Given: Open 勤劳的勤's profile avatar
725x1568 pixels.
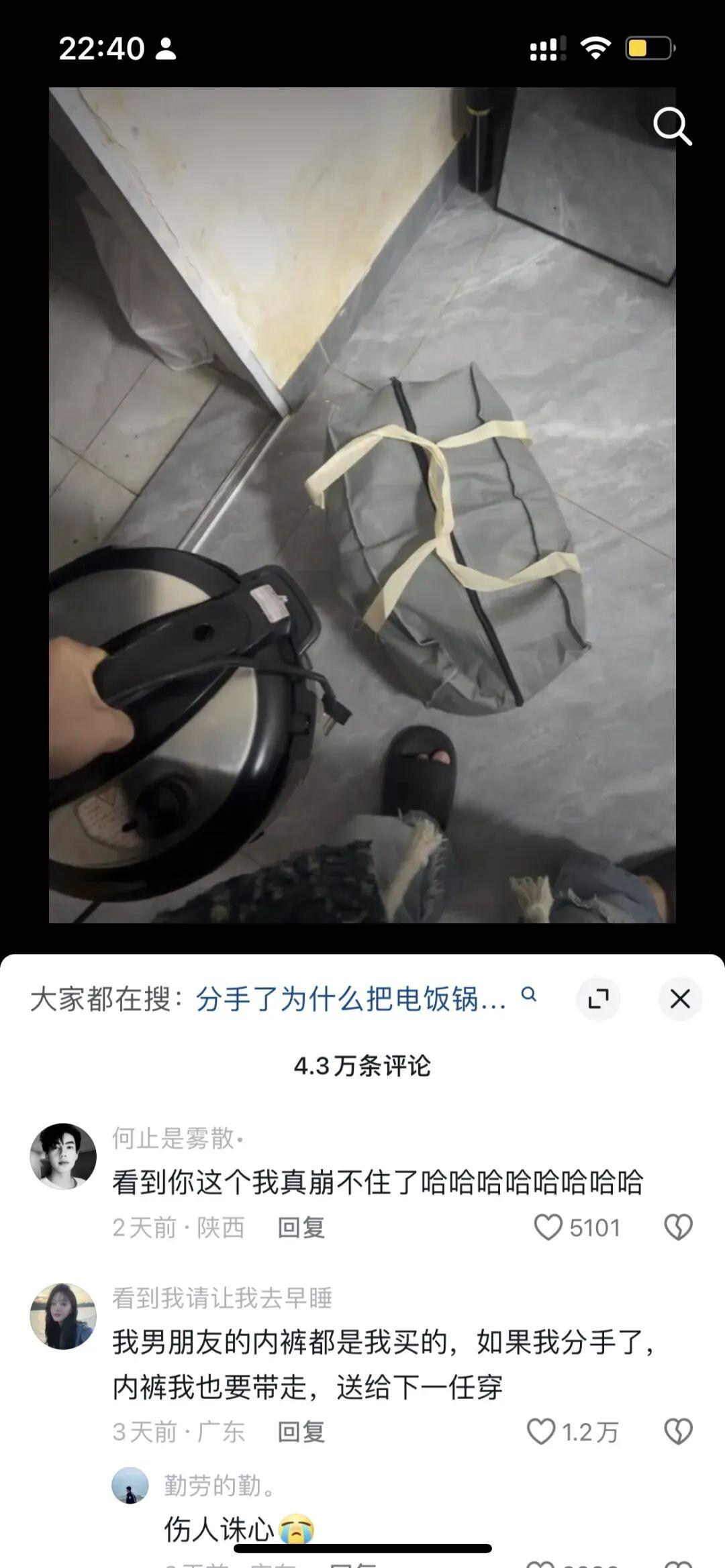Looking at the screenshot, I should [130, 1485].
